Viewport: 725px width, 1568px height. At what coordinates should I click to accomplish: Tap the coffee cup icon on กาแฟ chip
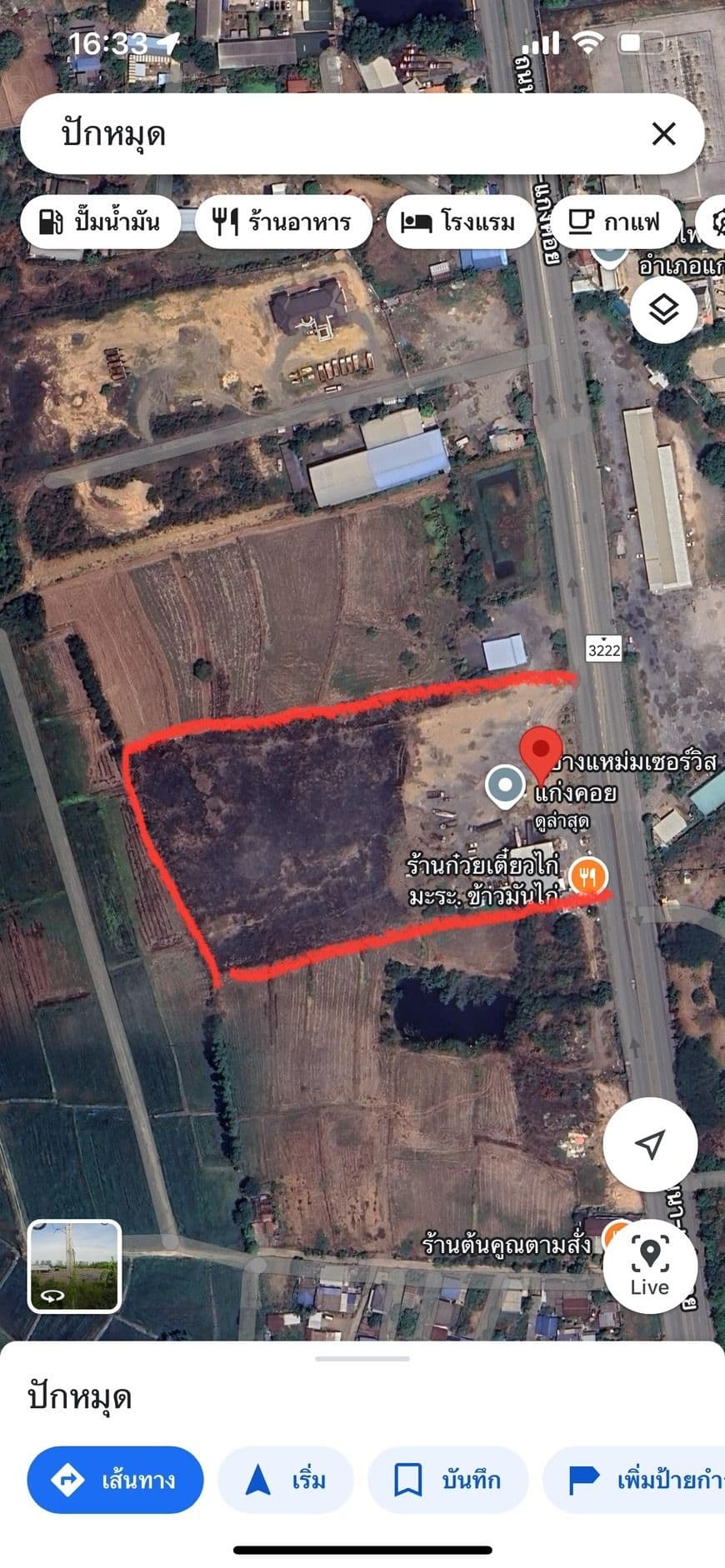pos(581,220)
